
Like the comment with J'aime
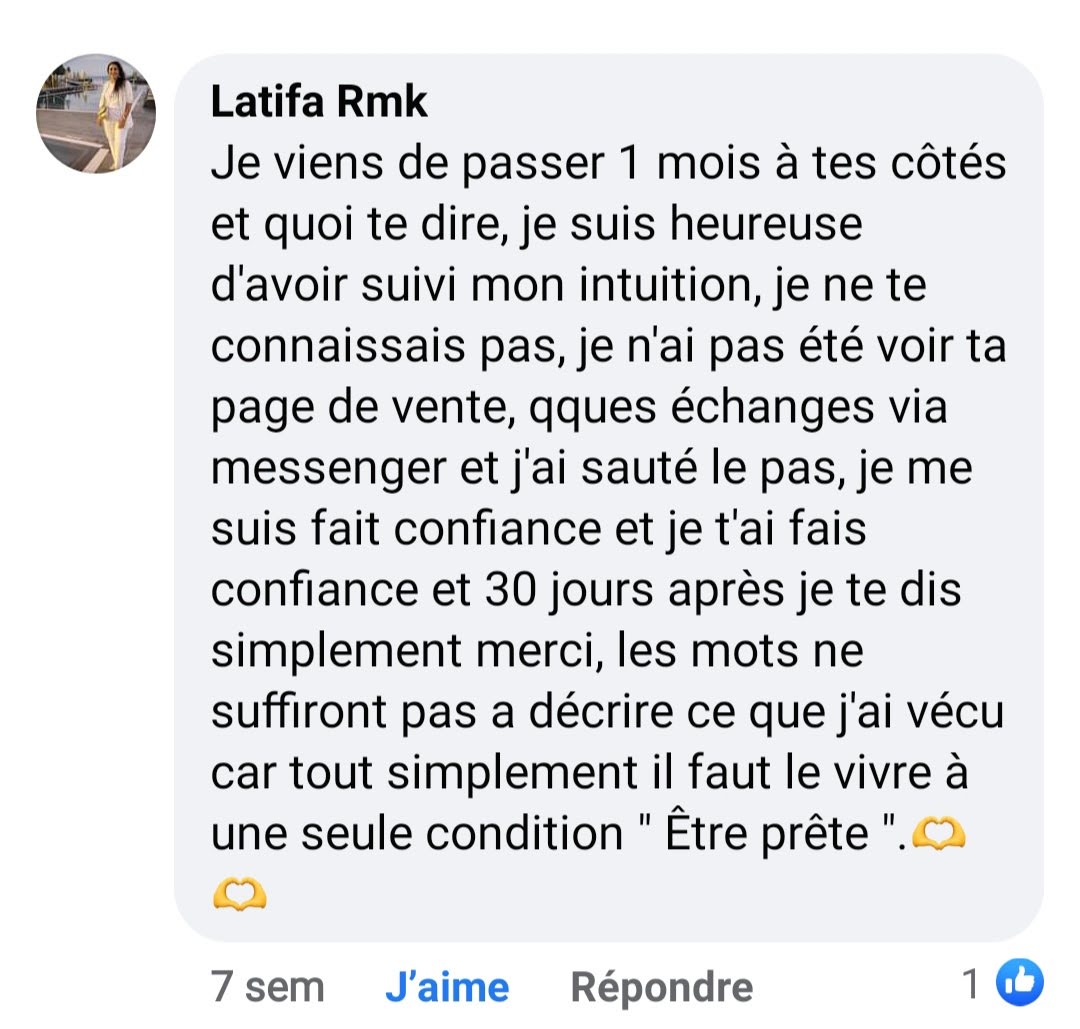coord(446,987)
